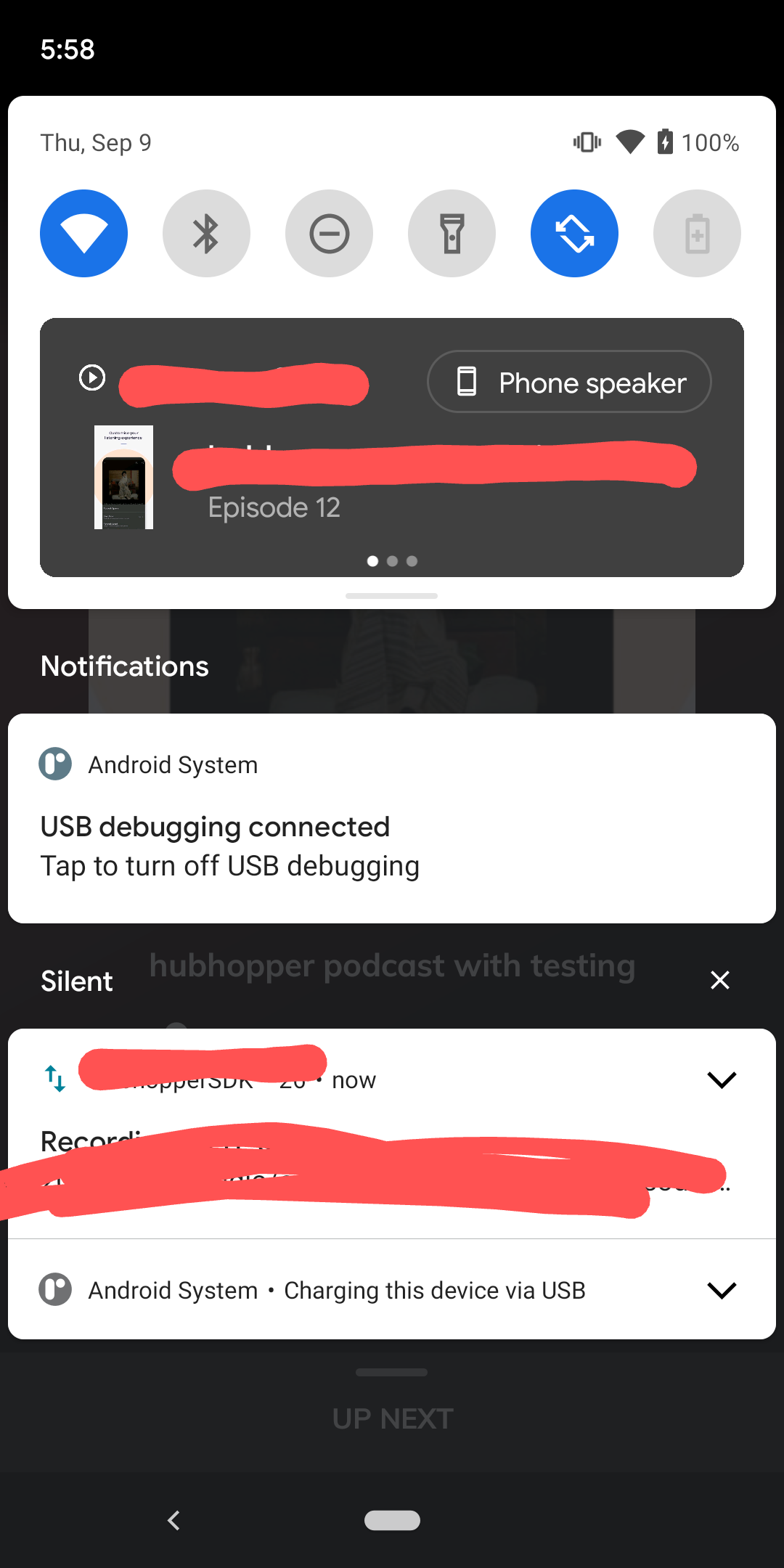The width and height of the screenshot is (784, 1568).
Task: Tap the Android System icon on USB debugging notification
Action: click(54, 764)
